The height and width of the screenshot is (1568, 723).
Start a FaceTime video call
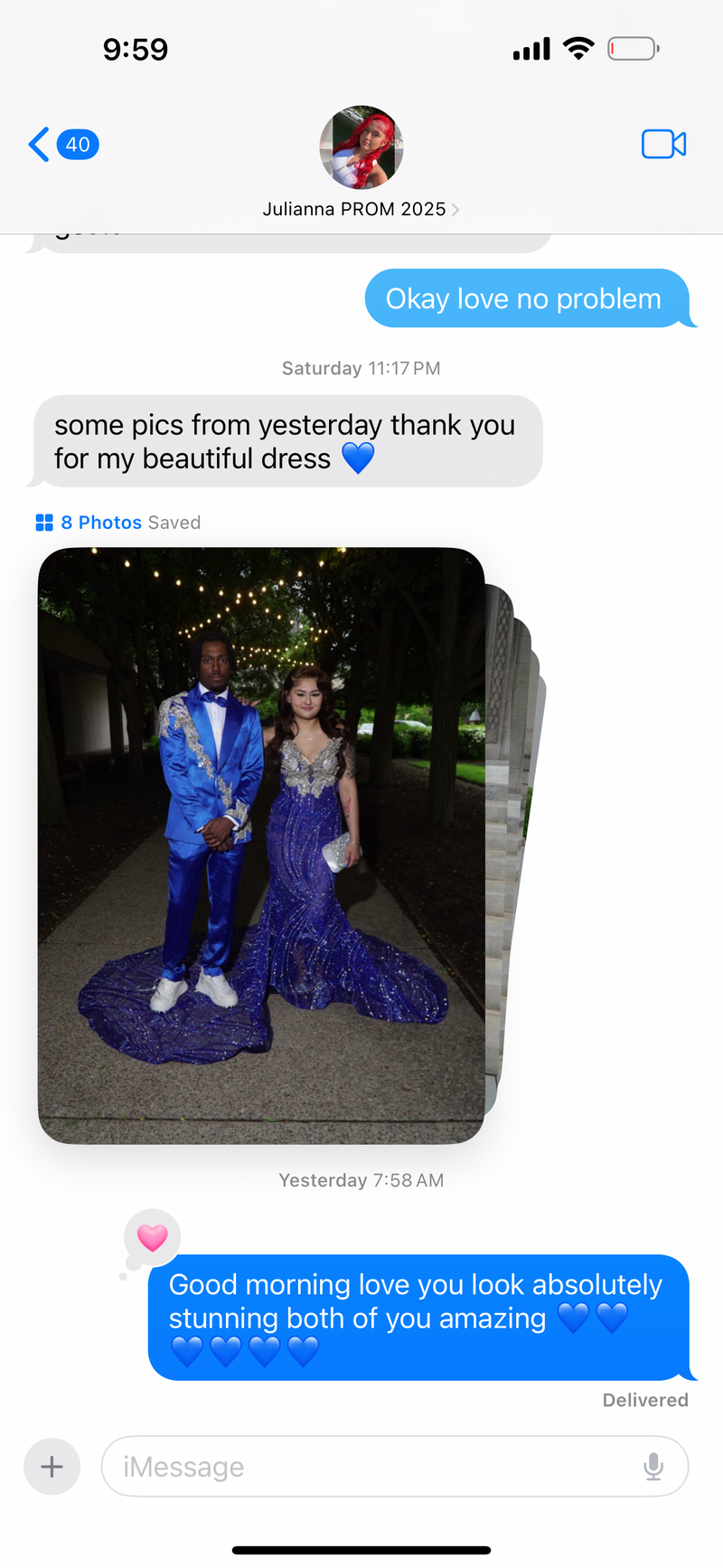pyautogui.click(x=663, y=145)
